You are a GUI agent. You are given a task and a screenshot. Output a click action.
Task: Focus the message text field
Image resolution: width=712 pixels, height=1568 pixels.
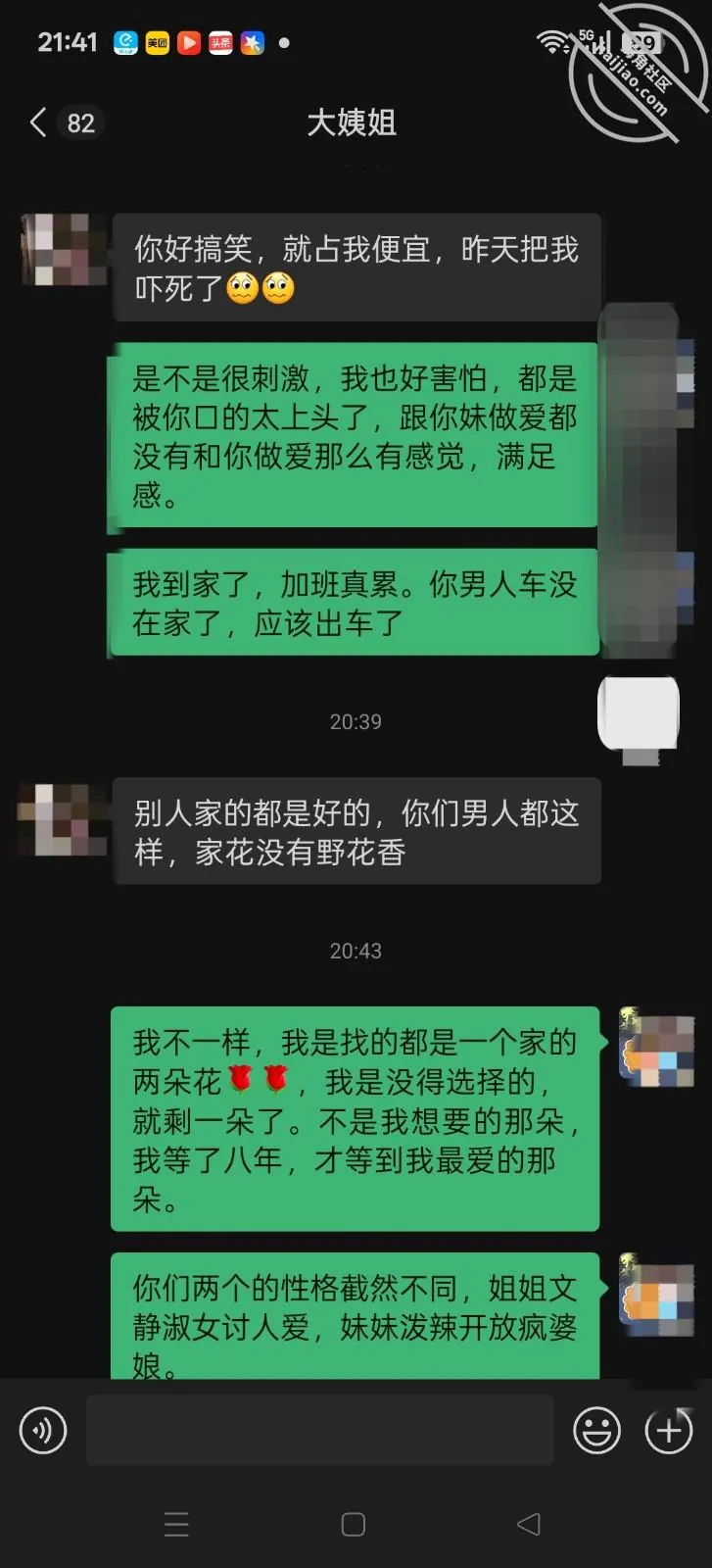(x=320, y=1431)
